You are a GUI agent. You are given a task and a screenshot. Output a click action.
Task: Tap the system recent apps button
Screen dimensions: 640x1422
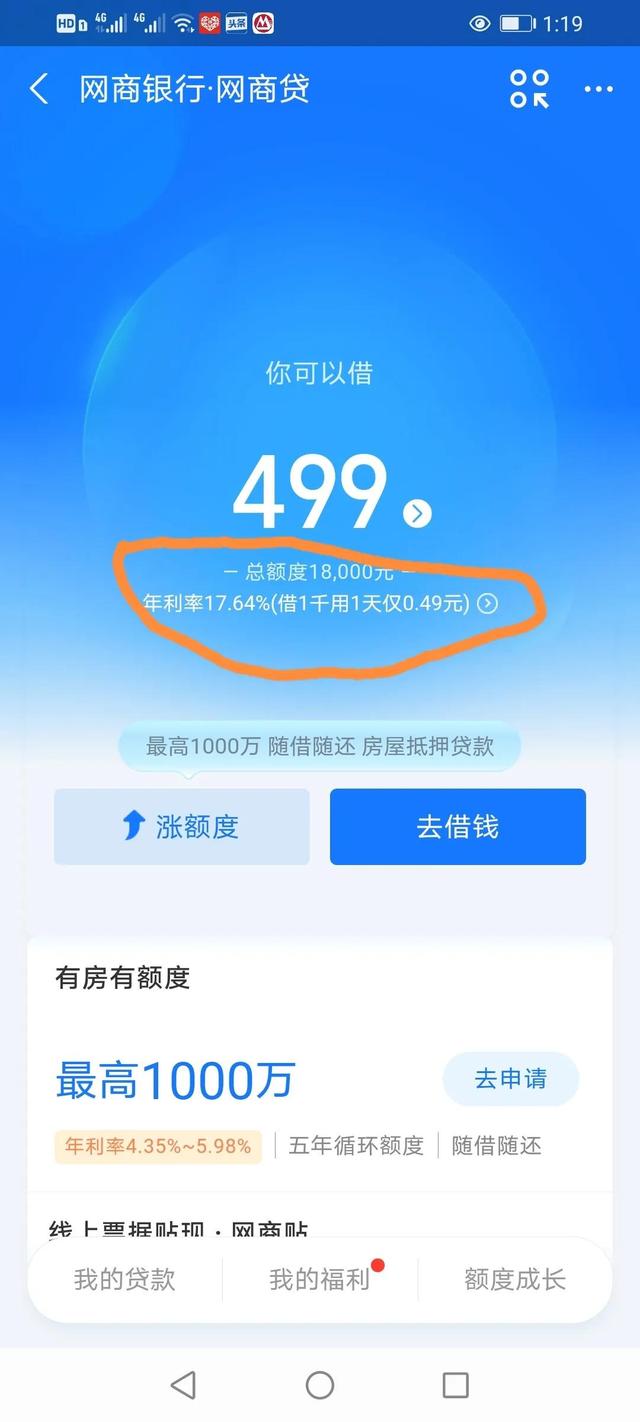(x=455, y=1385)
